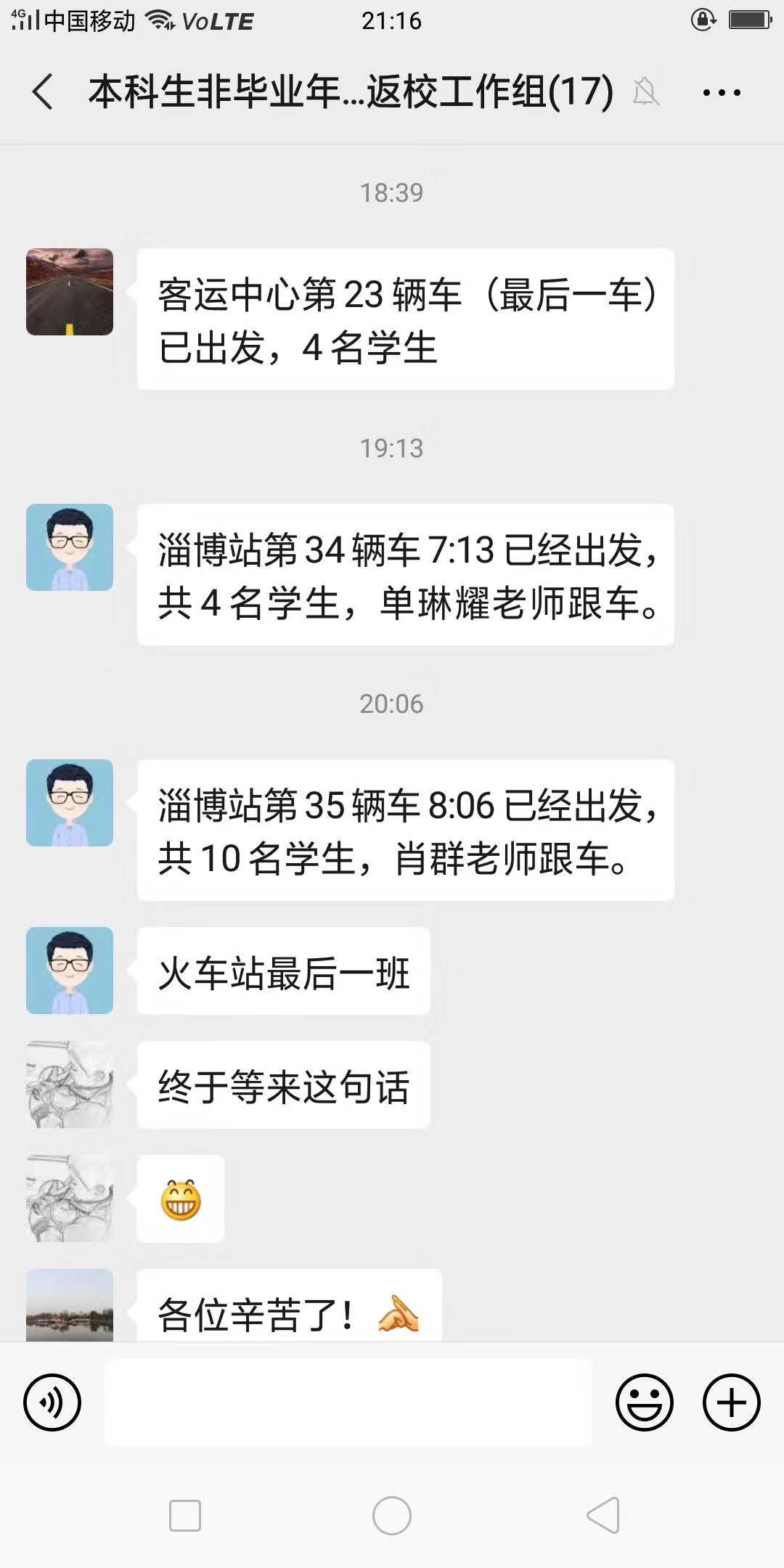Focus the message text field
The width and height of the screenshot is (784, 1568).
[348, 1402]
